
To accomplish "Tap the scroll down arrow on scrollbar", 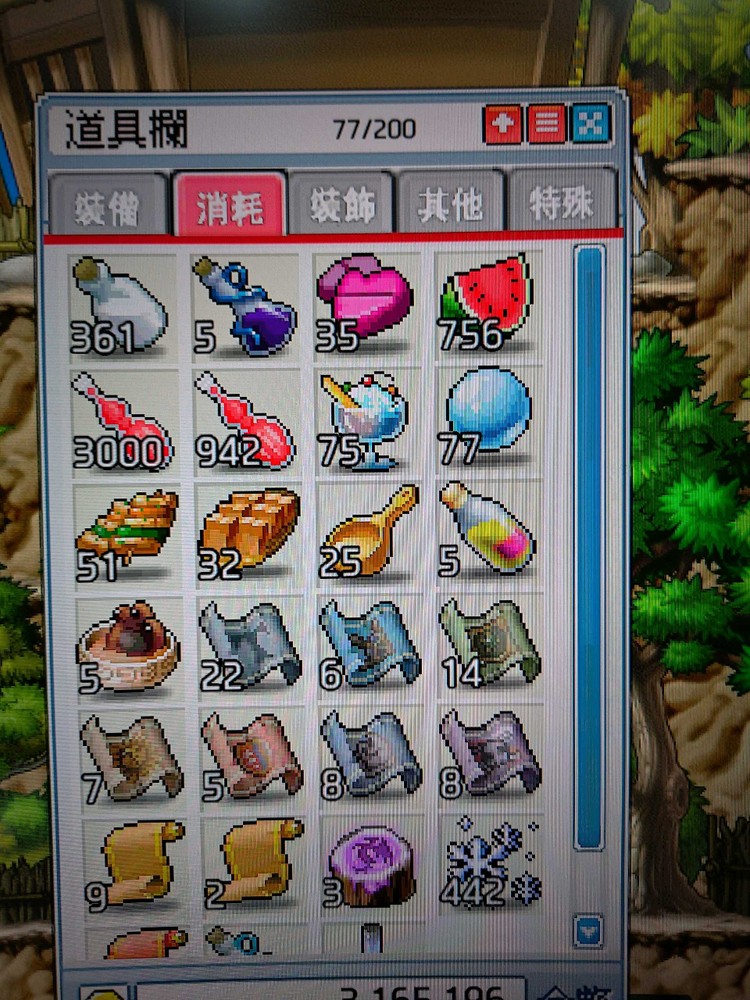I will 589,931.
